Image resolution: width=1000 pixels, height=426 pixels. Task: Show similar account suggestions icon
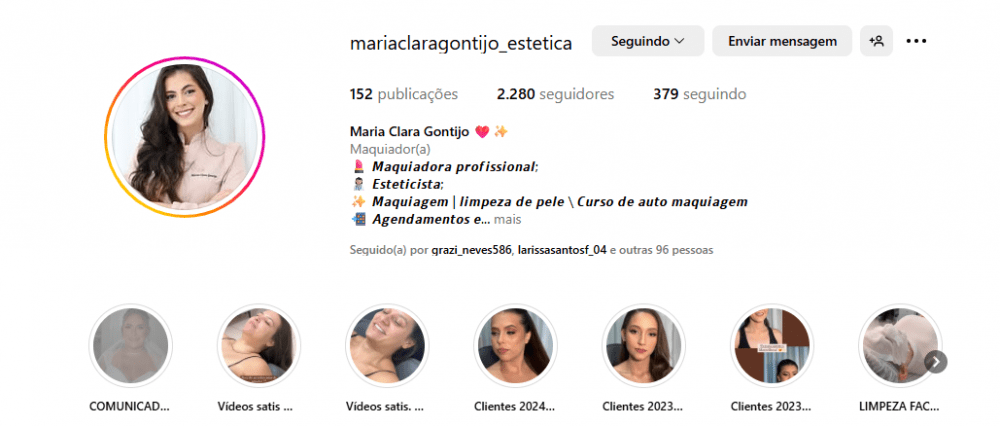(x=876, y=41)
